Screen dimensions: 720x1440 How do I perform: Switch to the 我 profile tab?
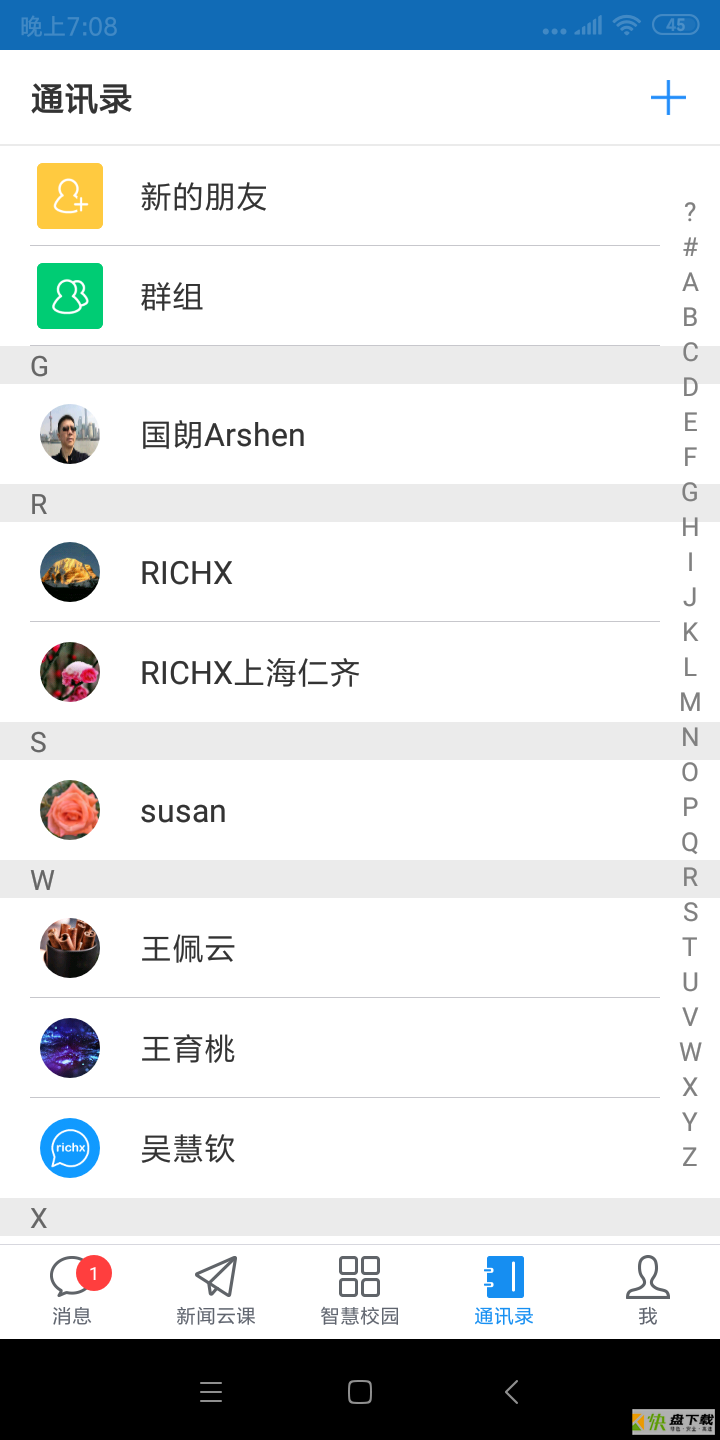[x=648, y=1290]
